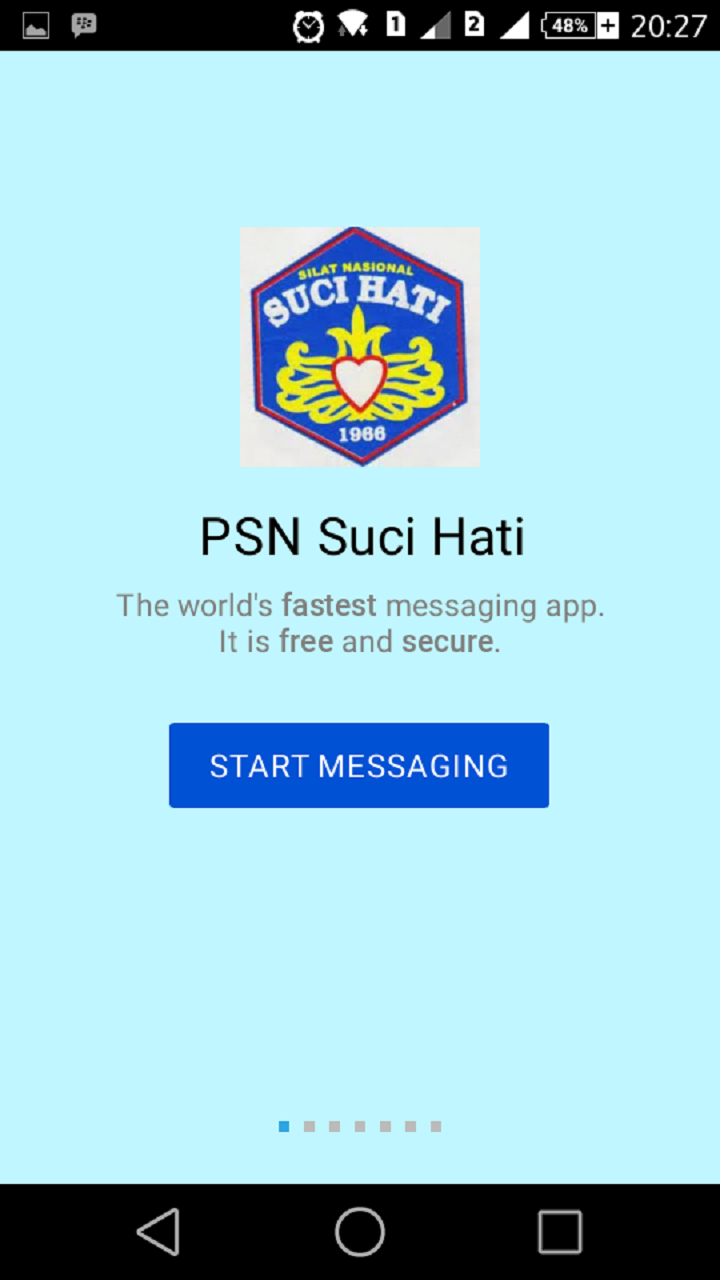Select the second page indicator dot
Viewport: 720px width, 1280px height.
pos(309,1126)
